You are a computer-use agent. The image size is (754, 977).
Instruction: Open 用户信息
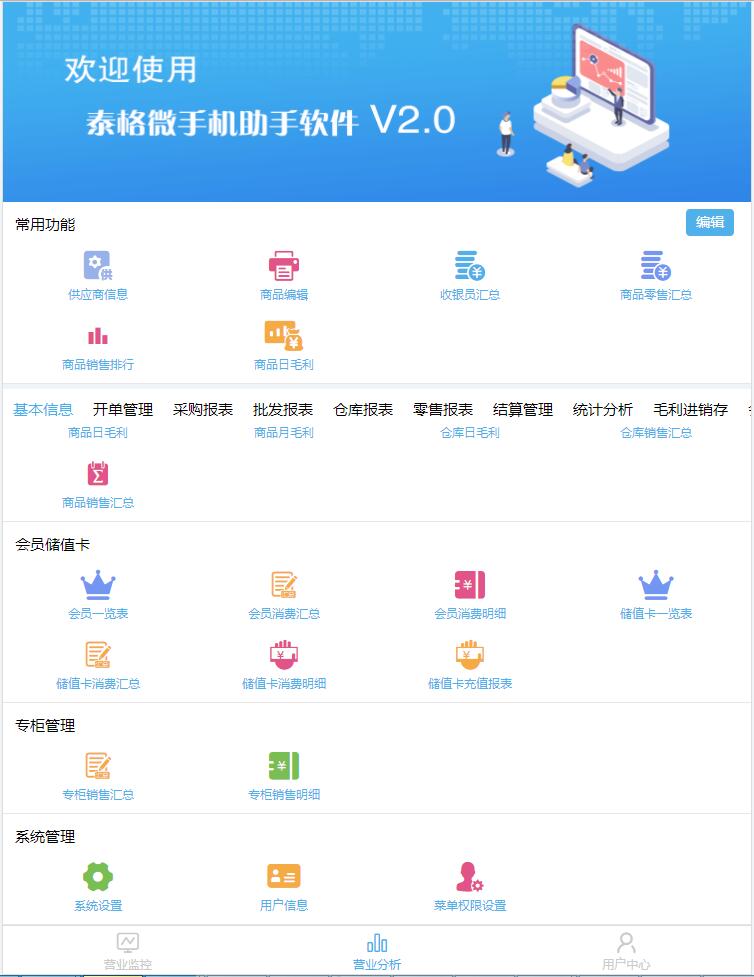pyautogui.click(x=284, y=887)
